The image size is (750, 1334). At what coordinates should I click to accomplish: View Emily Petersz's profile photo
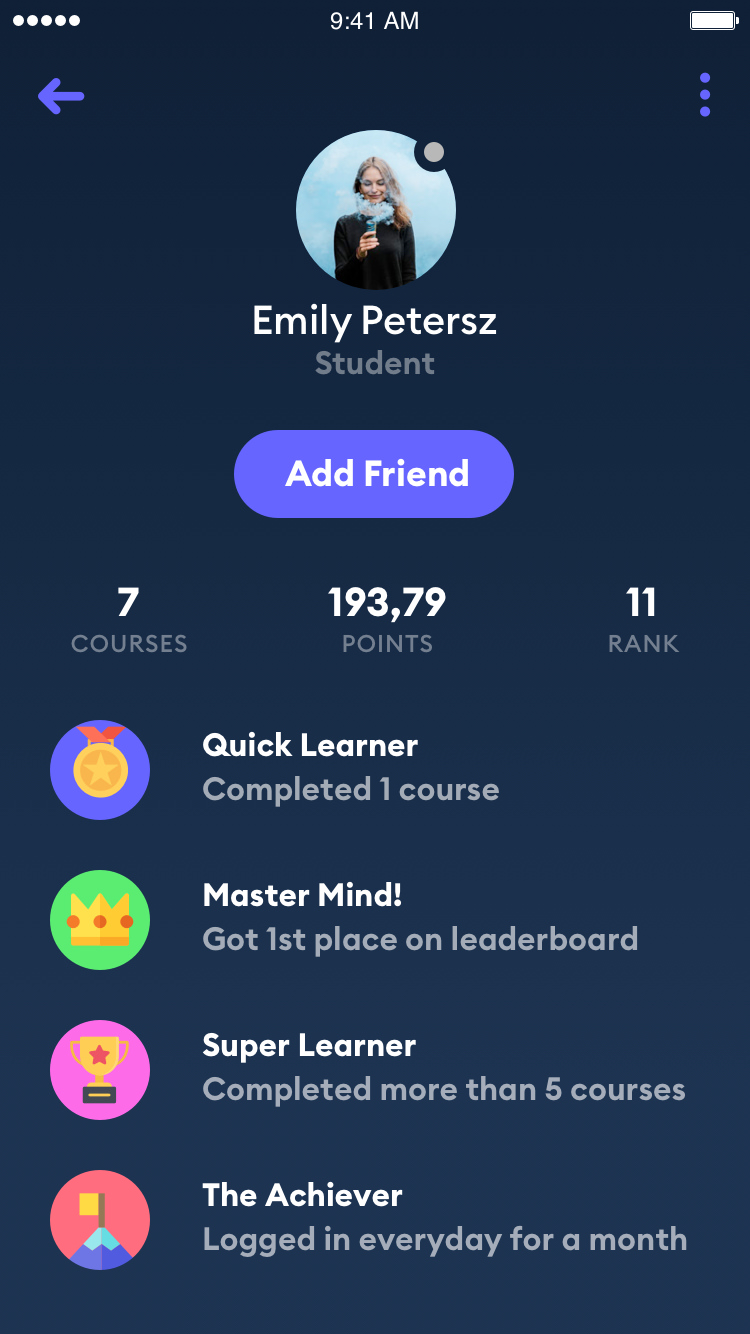point(376,210)
